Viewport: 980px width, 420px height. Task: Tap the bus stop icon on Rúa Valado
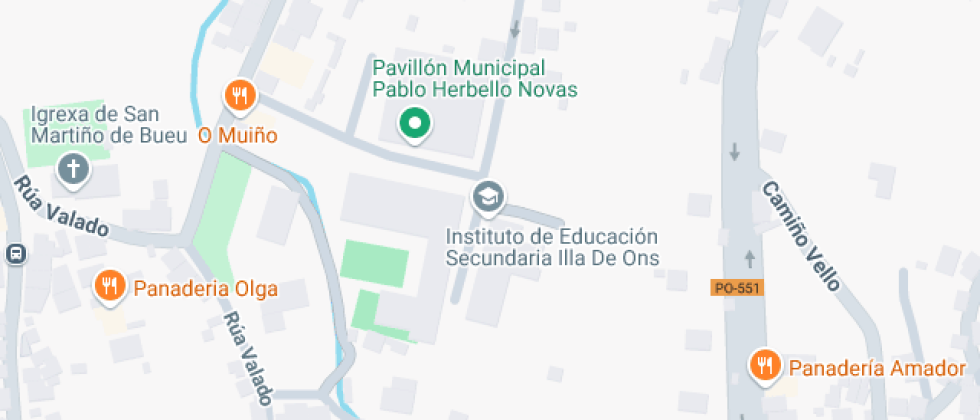coord(15,254)
